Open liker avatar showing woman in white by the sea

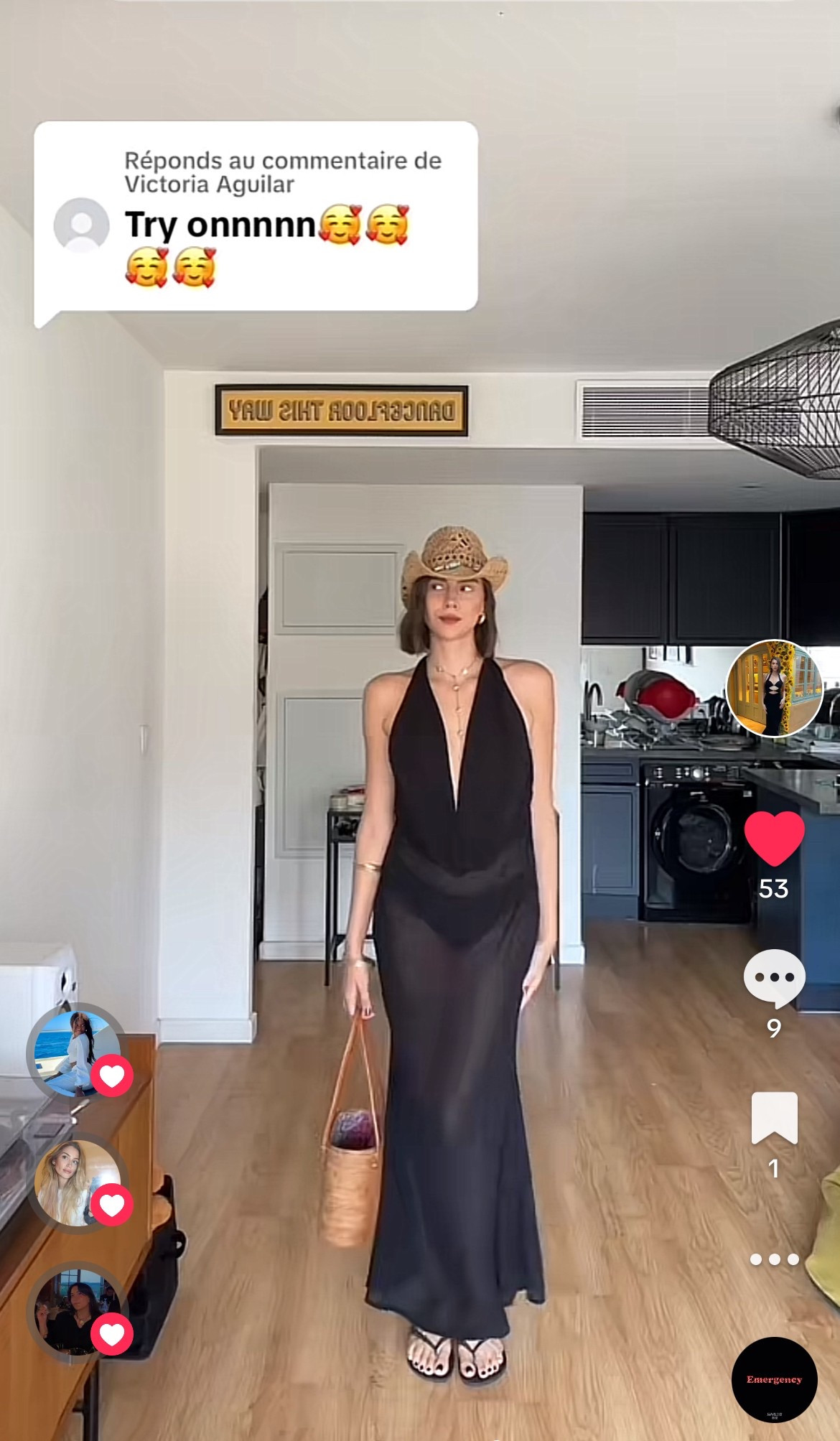tap(75, 1052)
